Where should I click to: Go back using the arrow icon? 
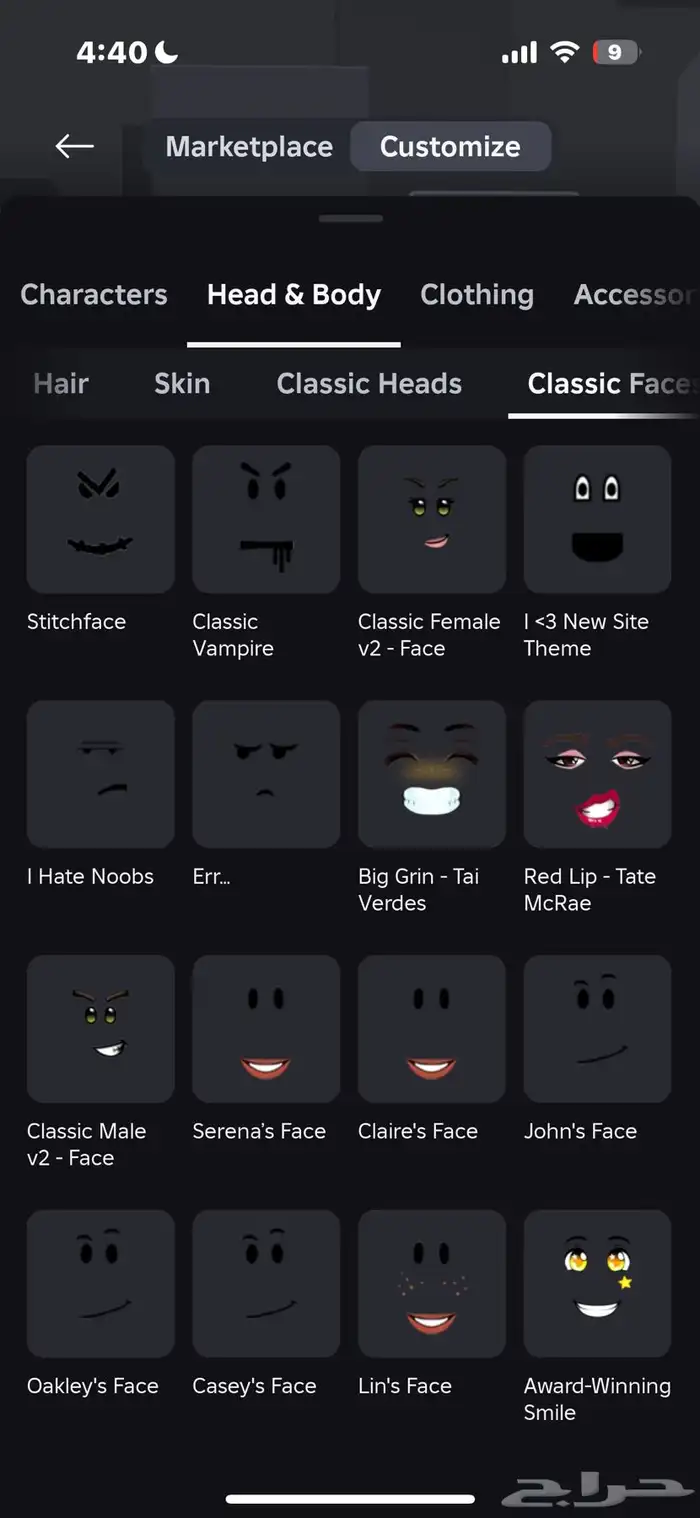point(74,147)
